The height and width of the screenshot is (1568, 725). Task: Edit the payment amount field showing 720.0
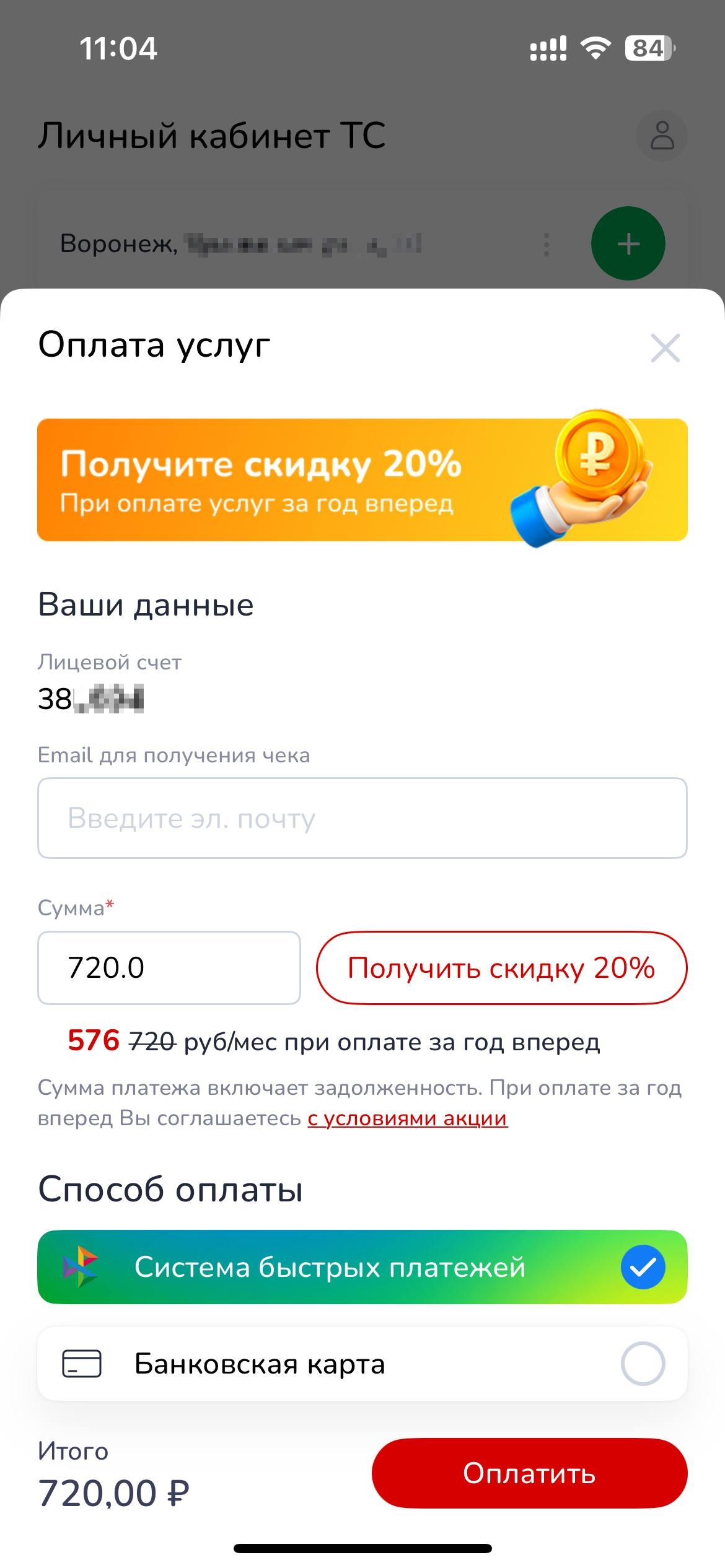[x=169, y=968]
